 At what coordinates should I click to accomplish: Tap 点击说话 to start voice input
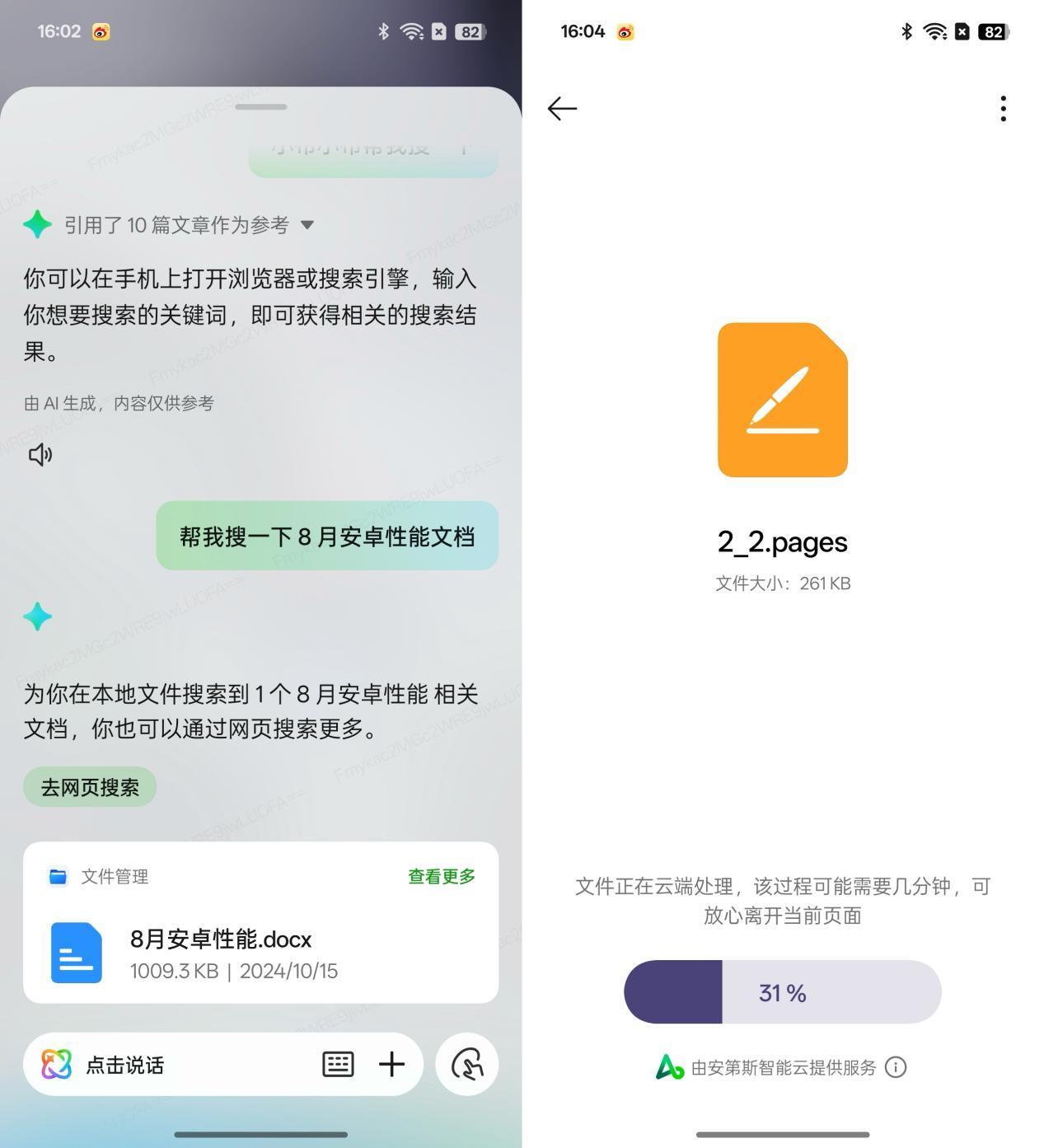click(x=124, y=1065)
